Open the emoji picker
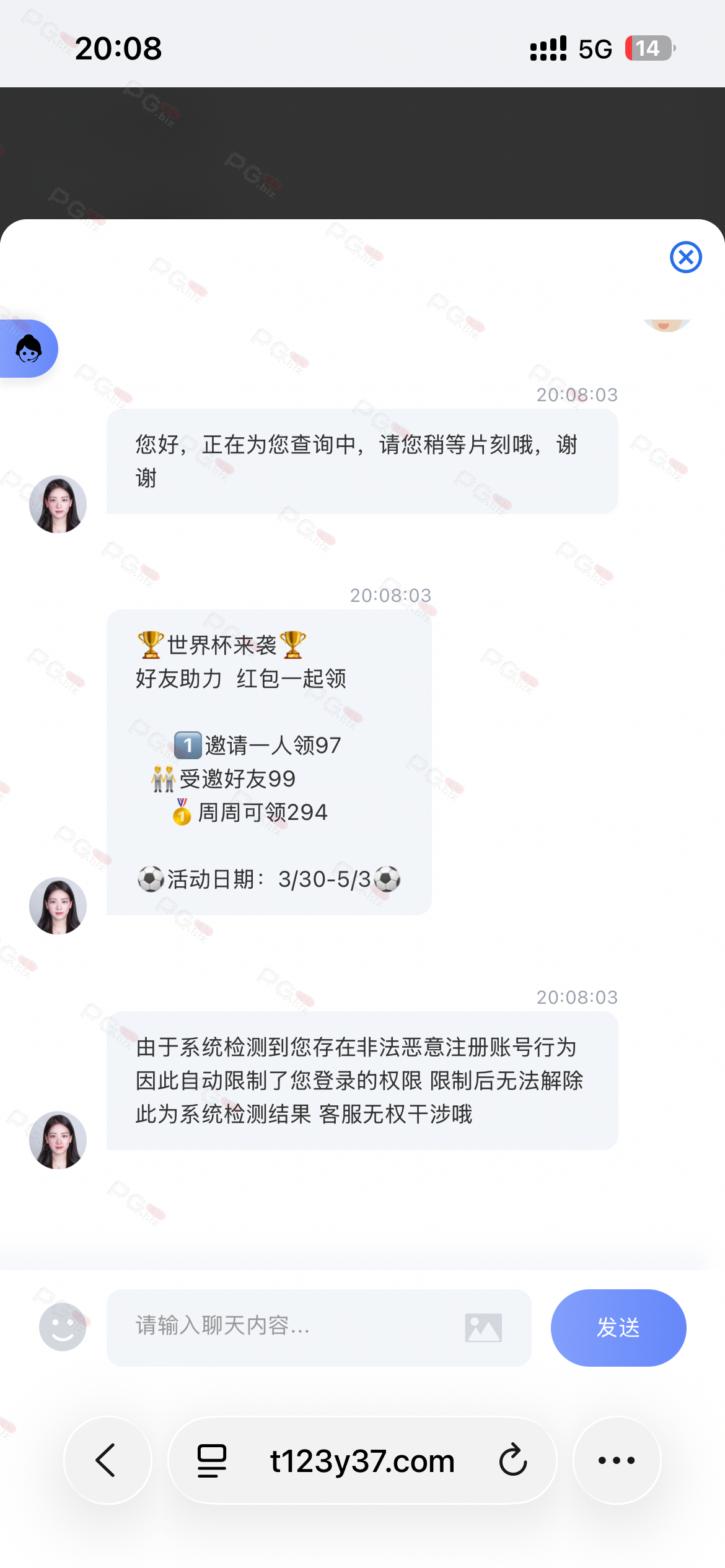725x1568 pixels. tap(63, 1327)
